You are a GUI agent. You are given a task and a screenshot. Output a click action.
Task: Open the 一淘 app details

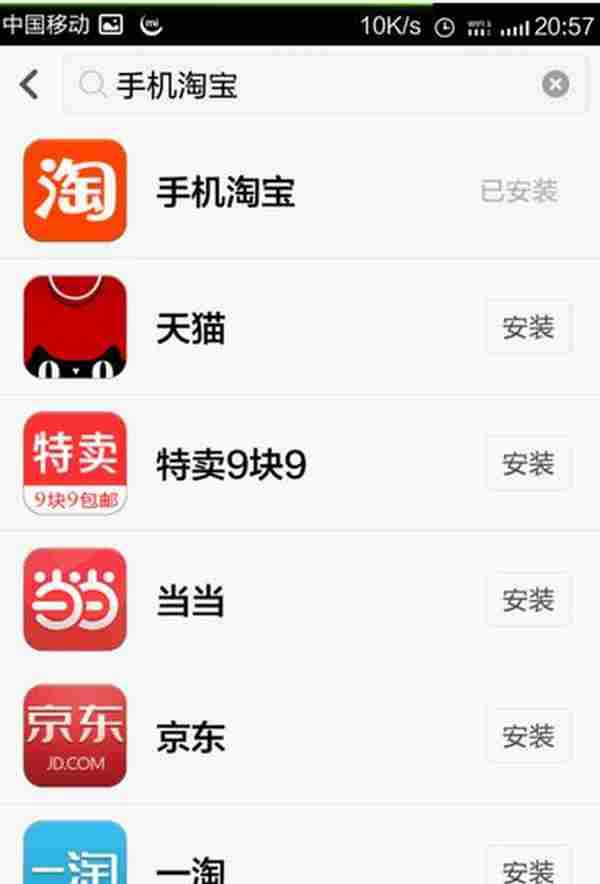pyautogui.click(x=190, y=868)
